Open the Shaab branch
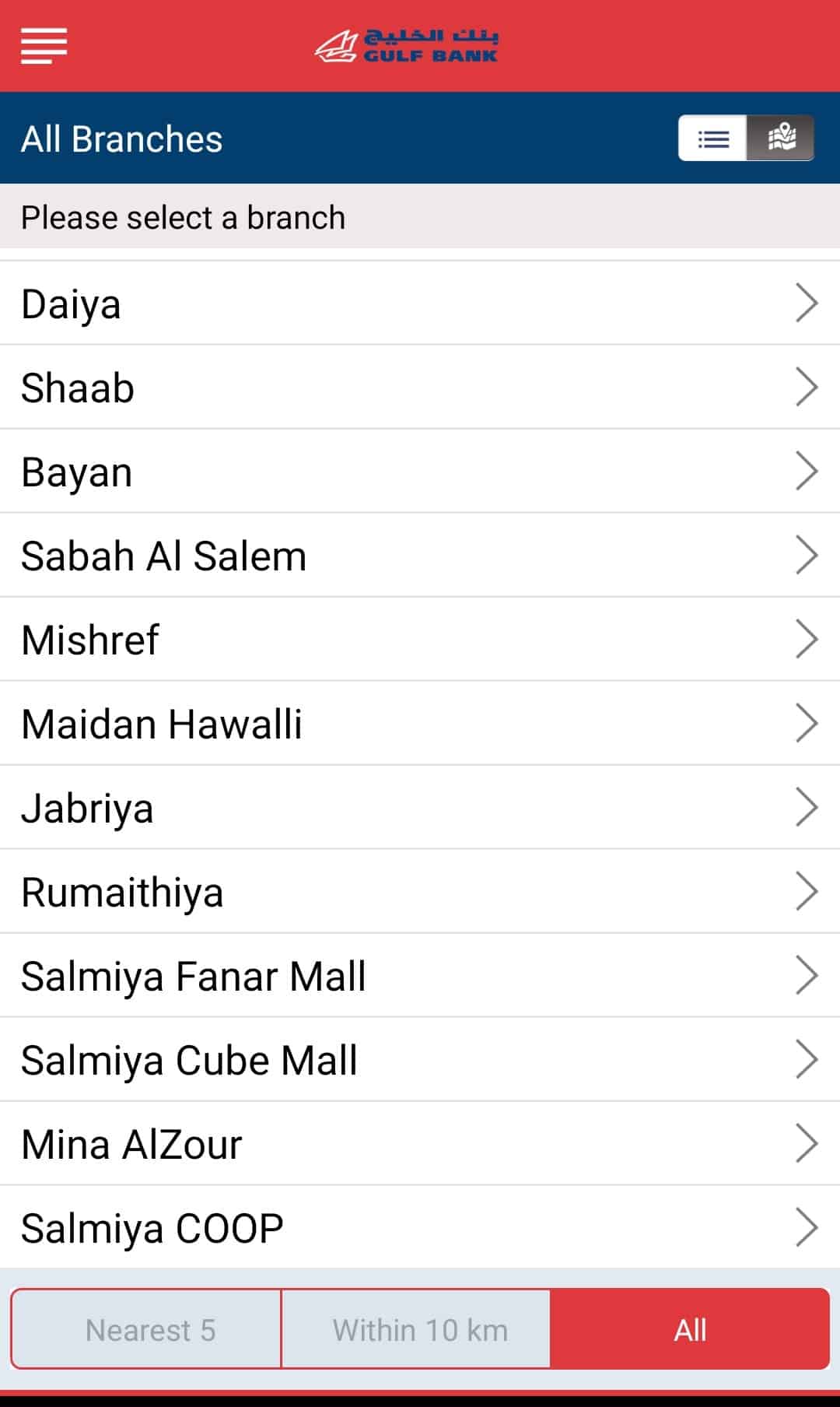This screenshot has width=840, height=1407. pos(420,388)
